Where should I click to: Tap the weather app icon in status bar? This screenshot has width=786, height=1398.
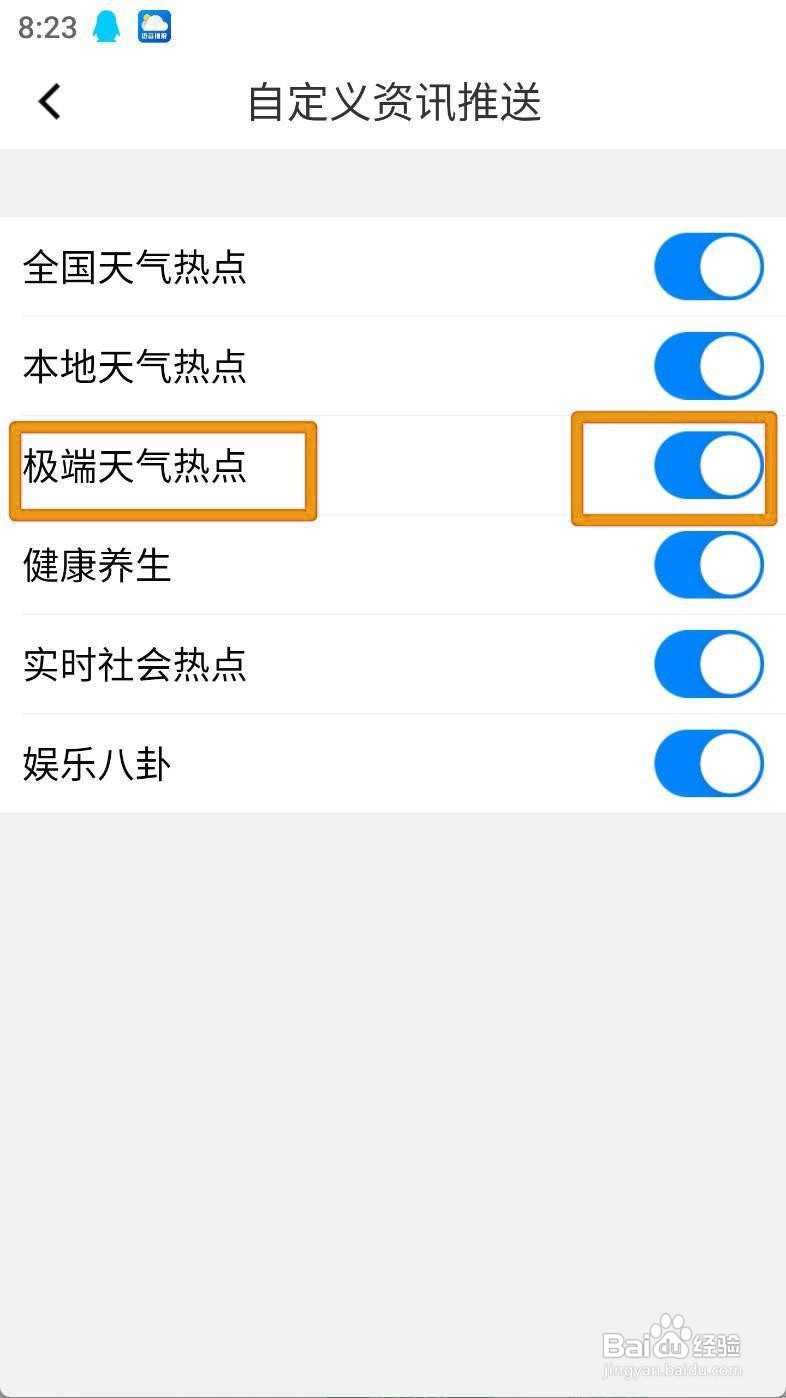[153, 27]
